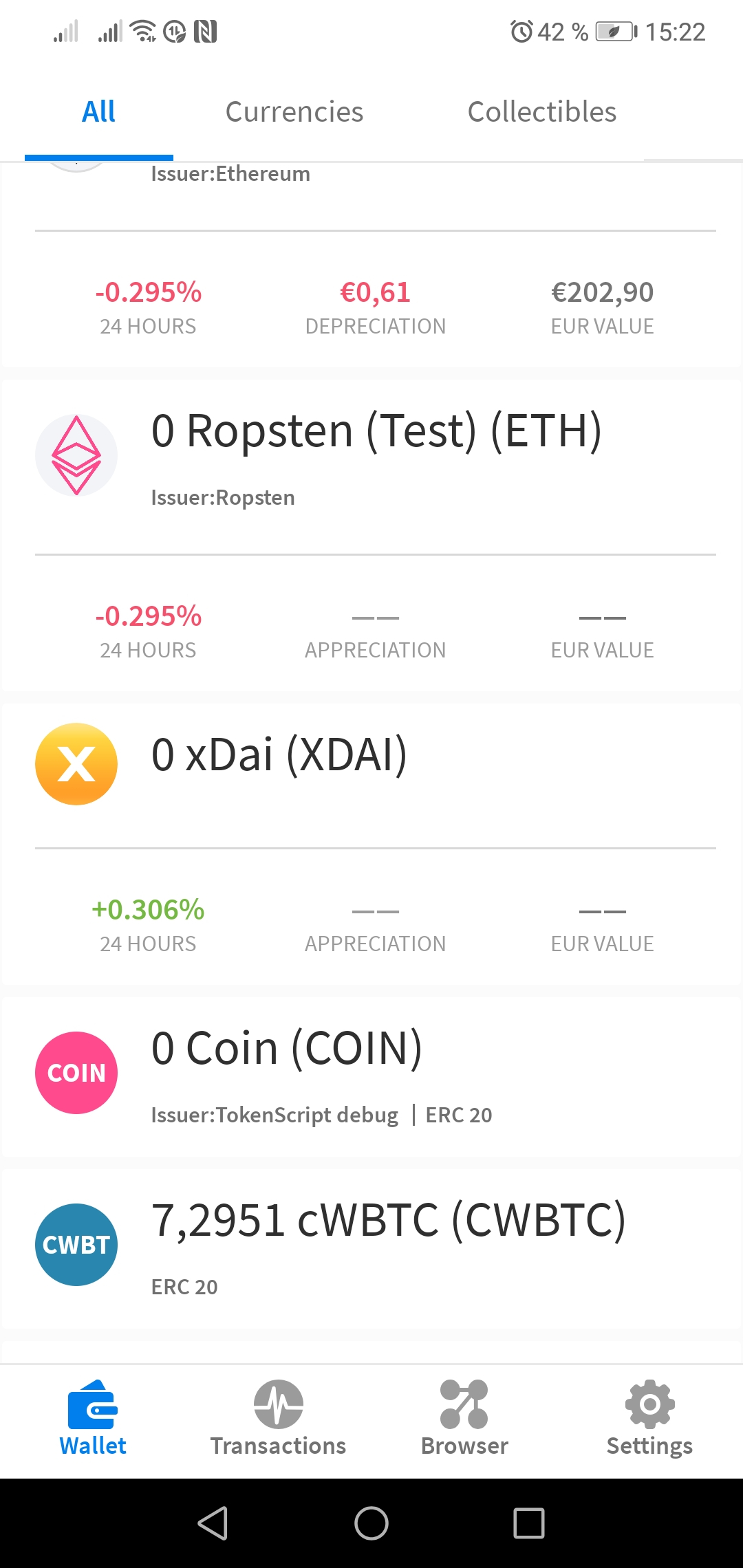Select the Wallet tab
This screenshot has height=1568, width=743.
[93, 1419]
